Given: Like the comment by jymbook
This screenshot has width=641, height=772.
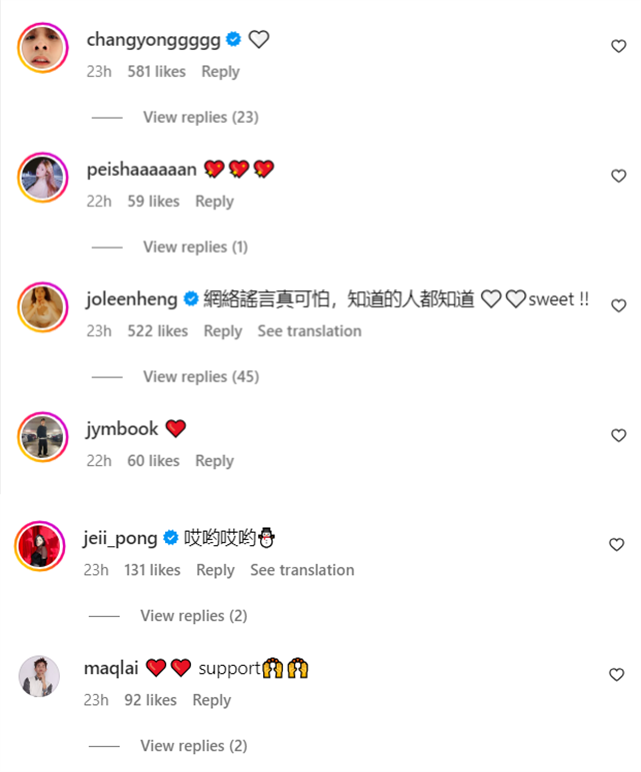Looking at the screenshot, I should (618, 436).
